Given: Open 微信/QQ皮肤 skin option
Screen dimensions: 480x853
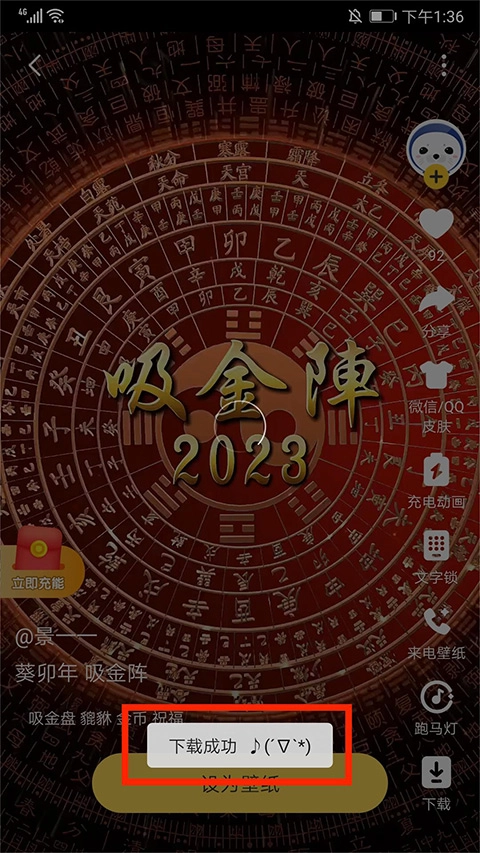Looking at the screenshot, I should 436,395.
